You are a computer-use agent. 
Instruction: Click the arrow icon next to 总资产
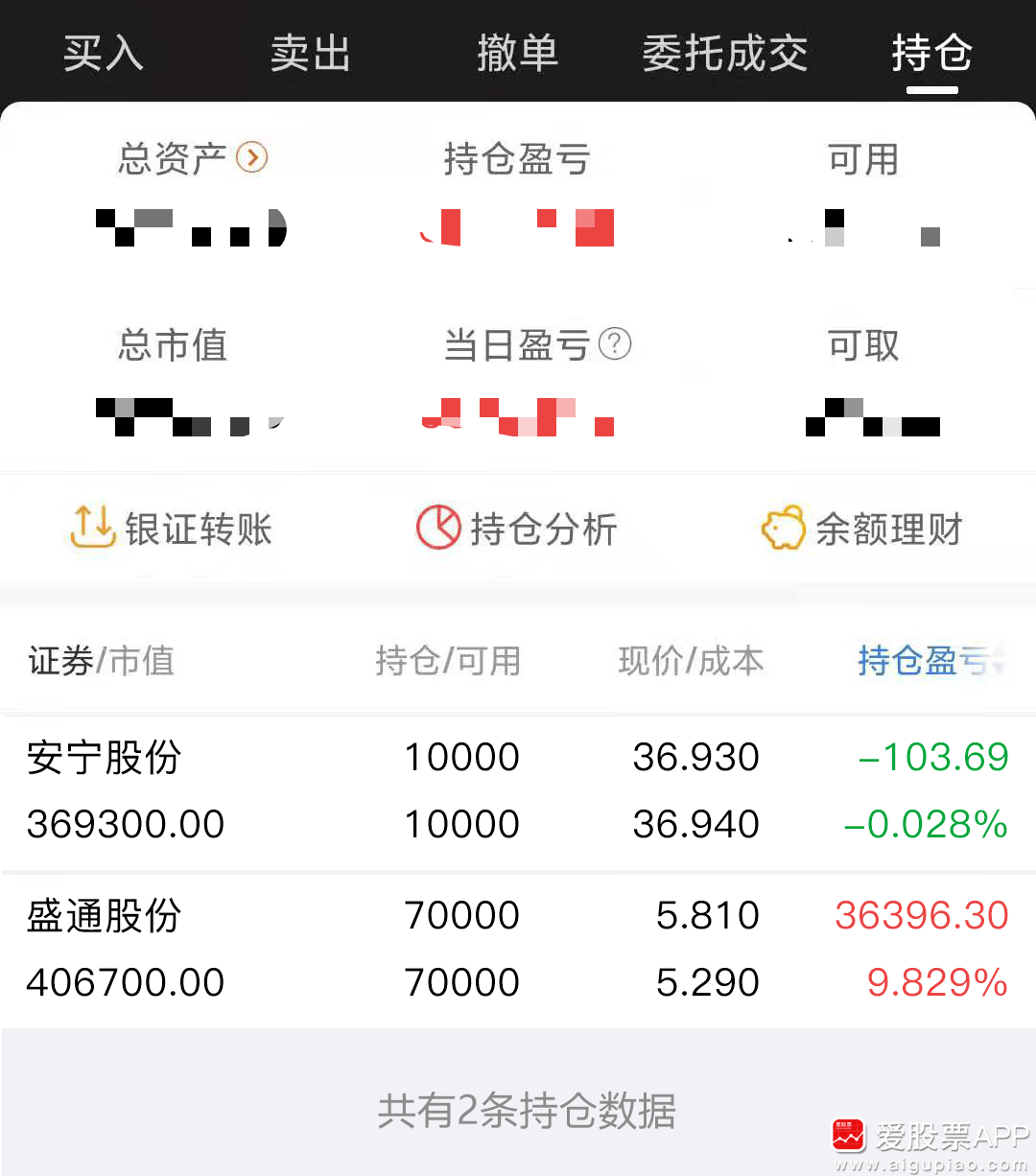pos(251,157)
